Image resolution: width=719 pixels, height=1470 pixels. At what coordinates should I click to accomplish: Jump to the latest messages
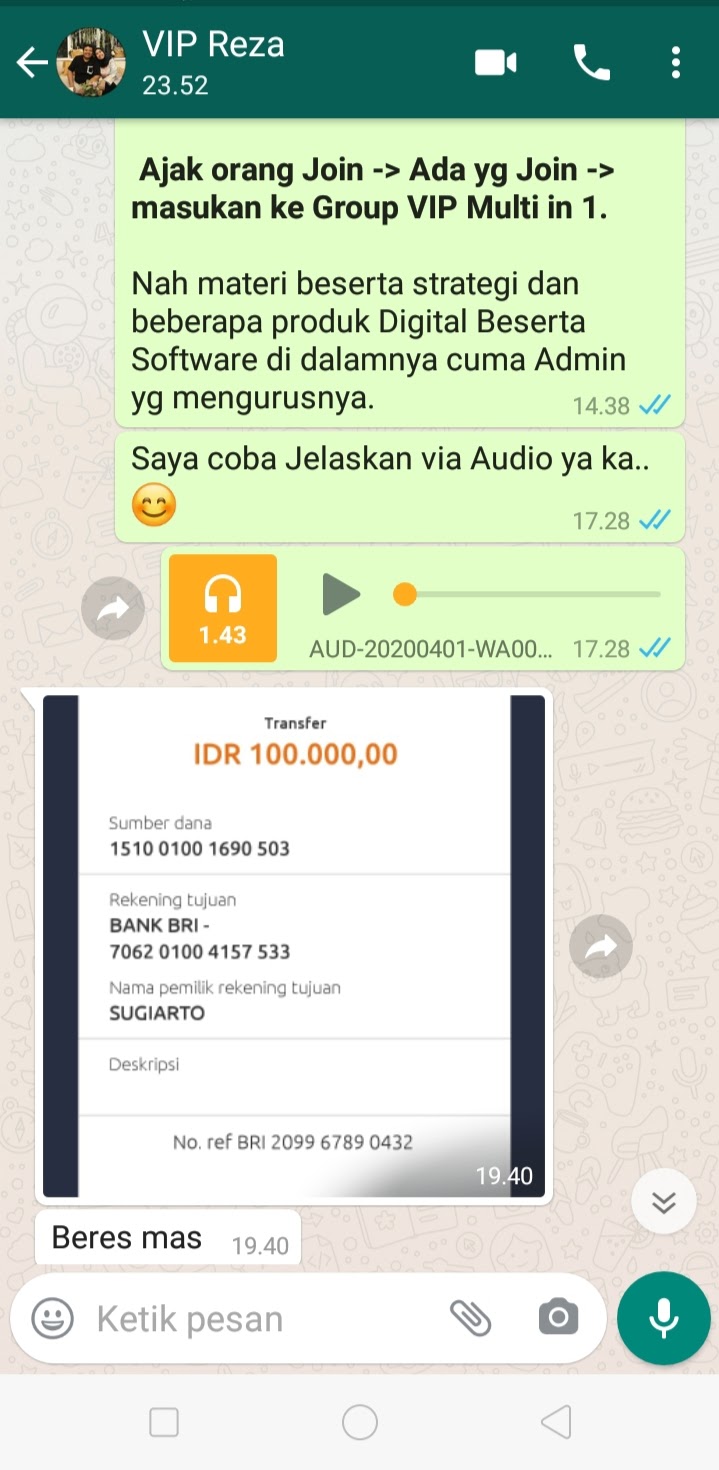[x=664, y=1201]
